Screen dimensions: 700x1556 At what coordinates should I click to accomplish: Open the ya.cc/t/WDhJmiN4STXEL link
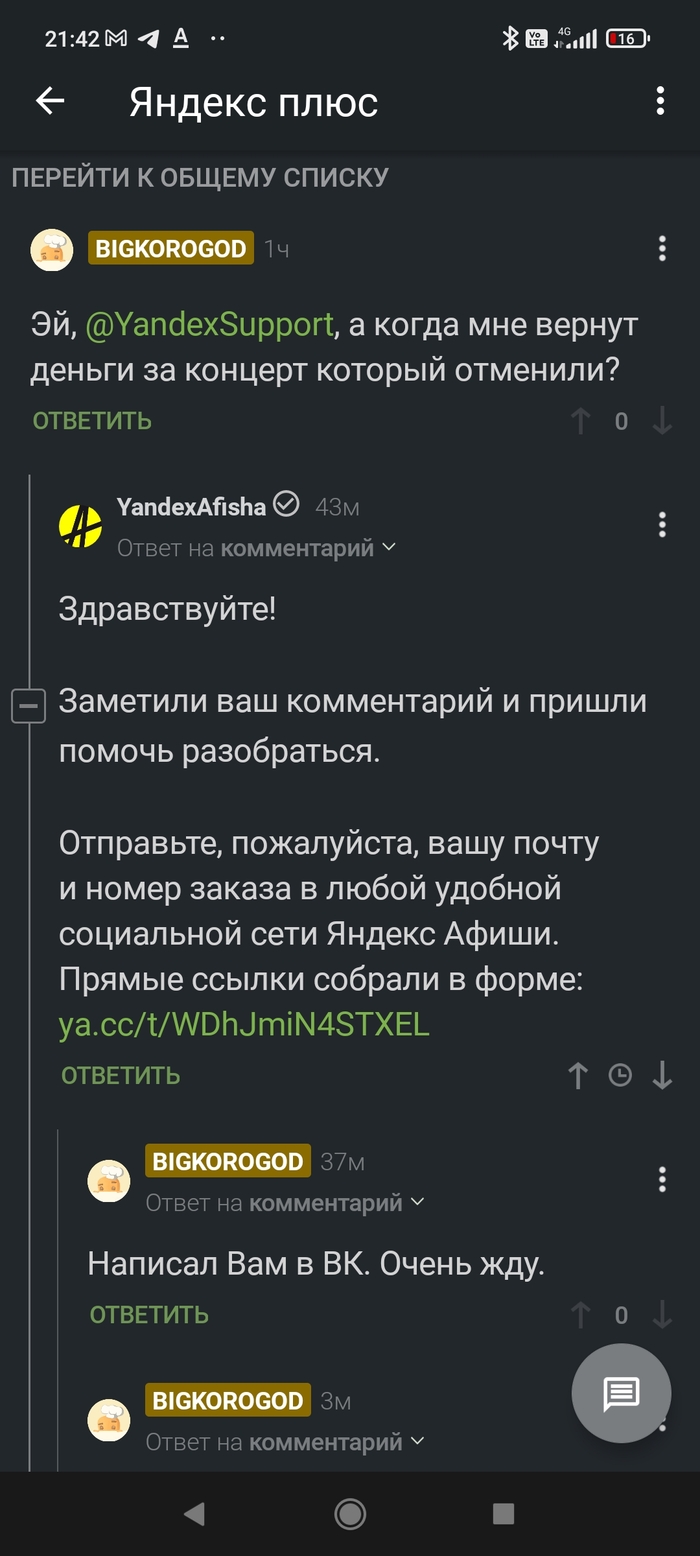pos(244,1025)
